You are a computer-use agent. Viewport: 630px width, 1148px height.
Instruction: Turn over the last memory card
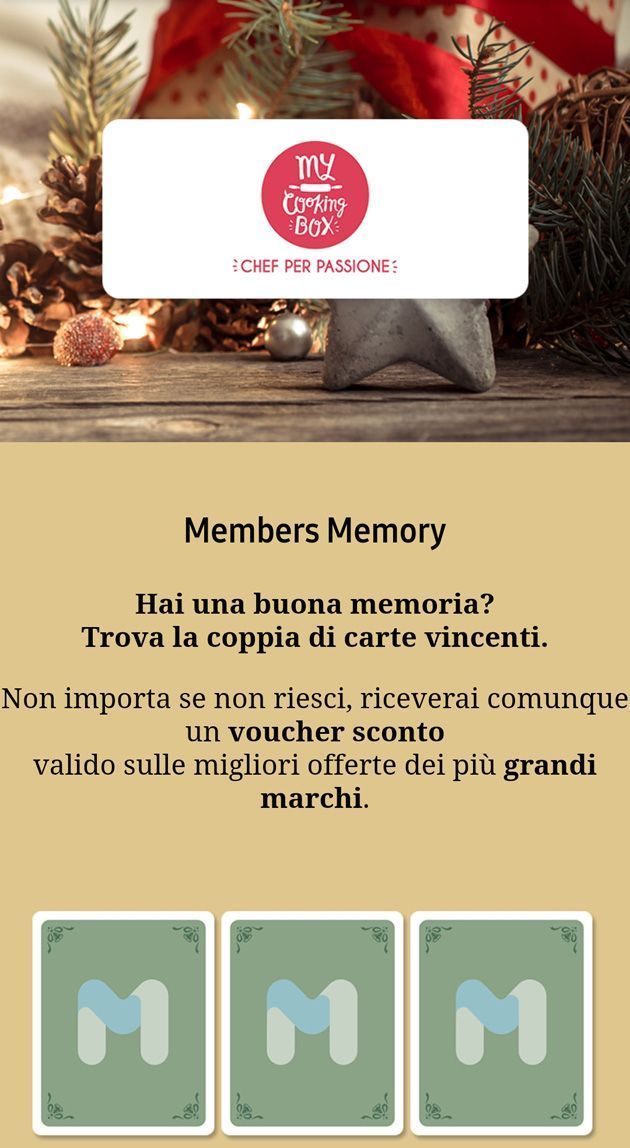(501, 1022)
